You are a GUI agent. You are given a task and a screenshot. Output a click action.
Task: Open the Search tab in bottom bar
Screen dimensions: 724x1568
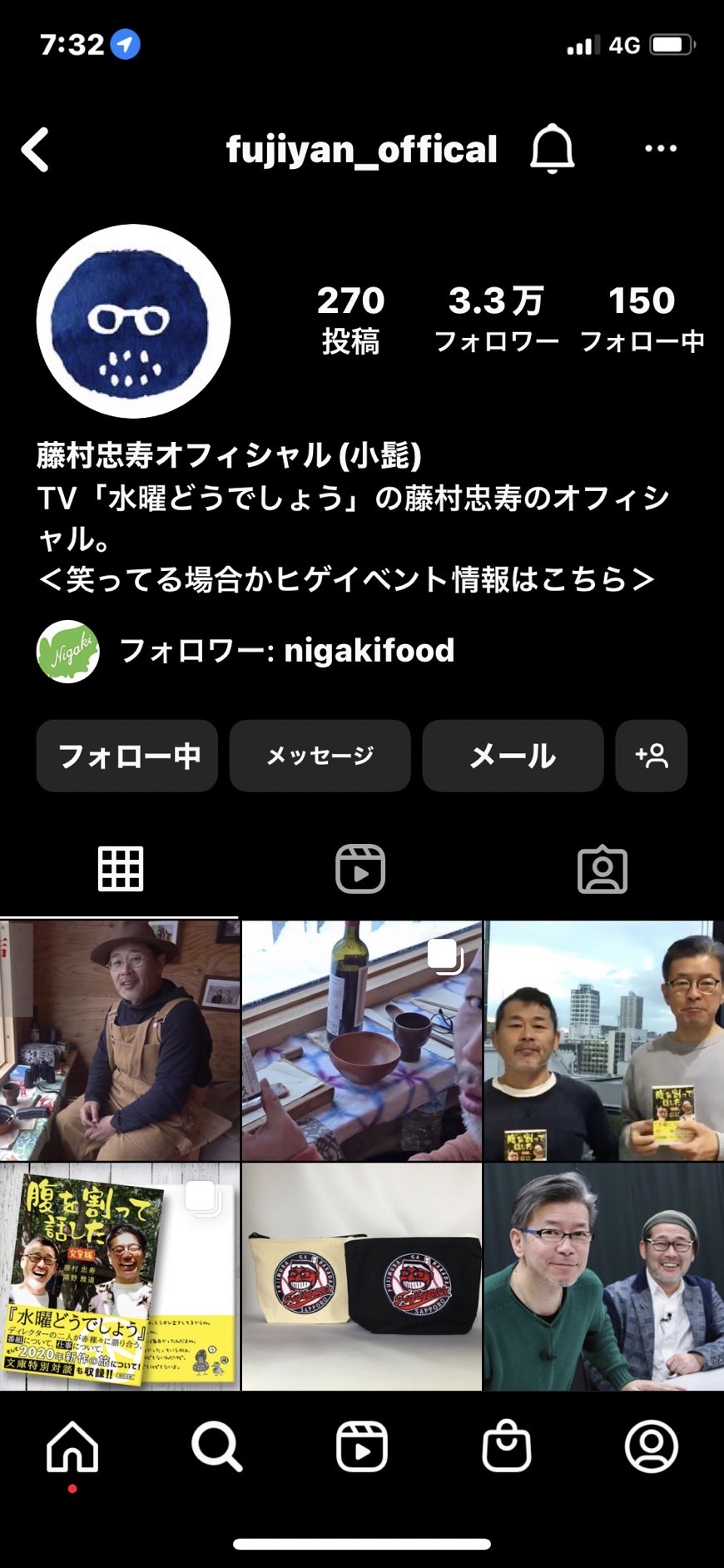pyautogui.click(x=217, y=1447)
